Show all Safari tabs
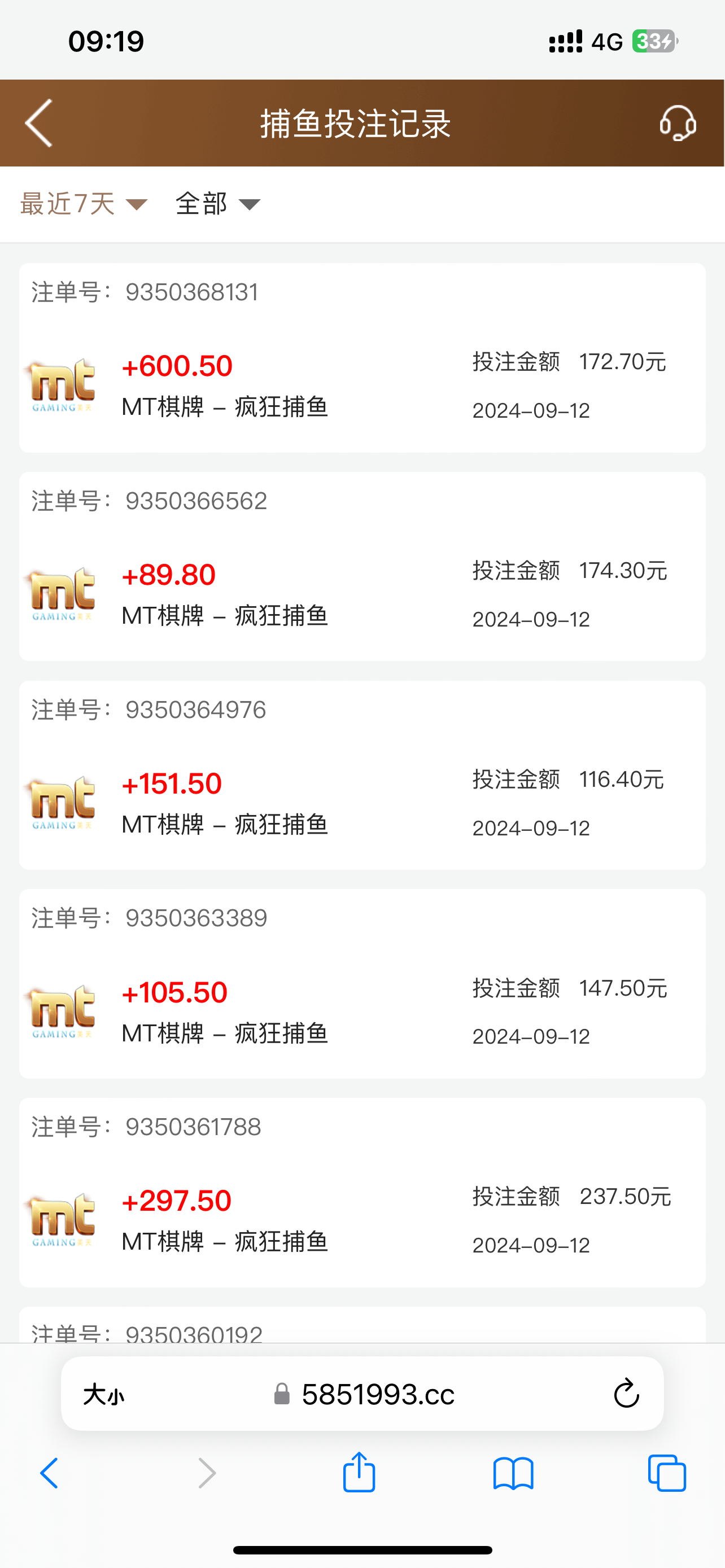The width and height of the screenshot is (725, 1568). 667,1473
